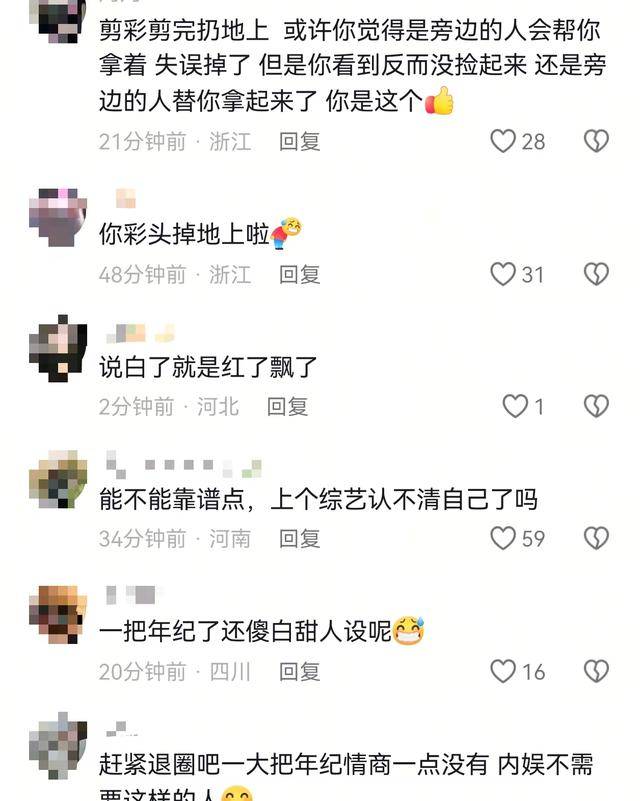
Task: Open avatar of the 四川 commenter
Action: click(x=58, y=612)
